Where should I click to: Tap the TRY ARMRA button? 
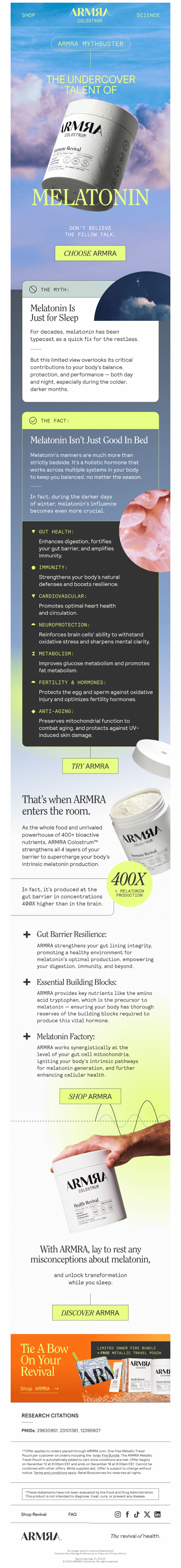(x=90, y=766)
